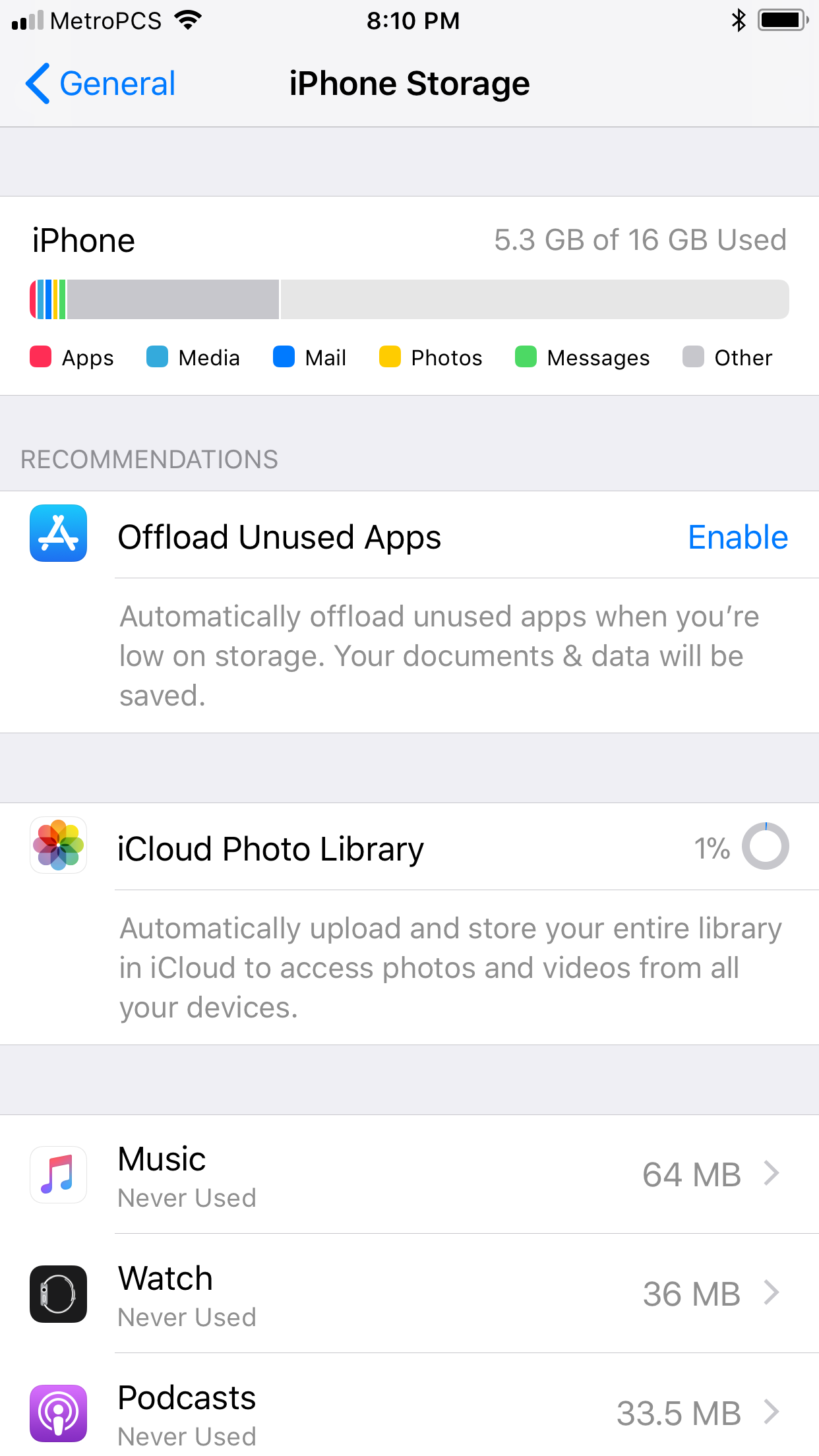Viewport: 819px width, 1456px height.
Task: Open Watch storage details
Action: (x=409, y=1294)
